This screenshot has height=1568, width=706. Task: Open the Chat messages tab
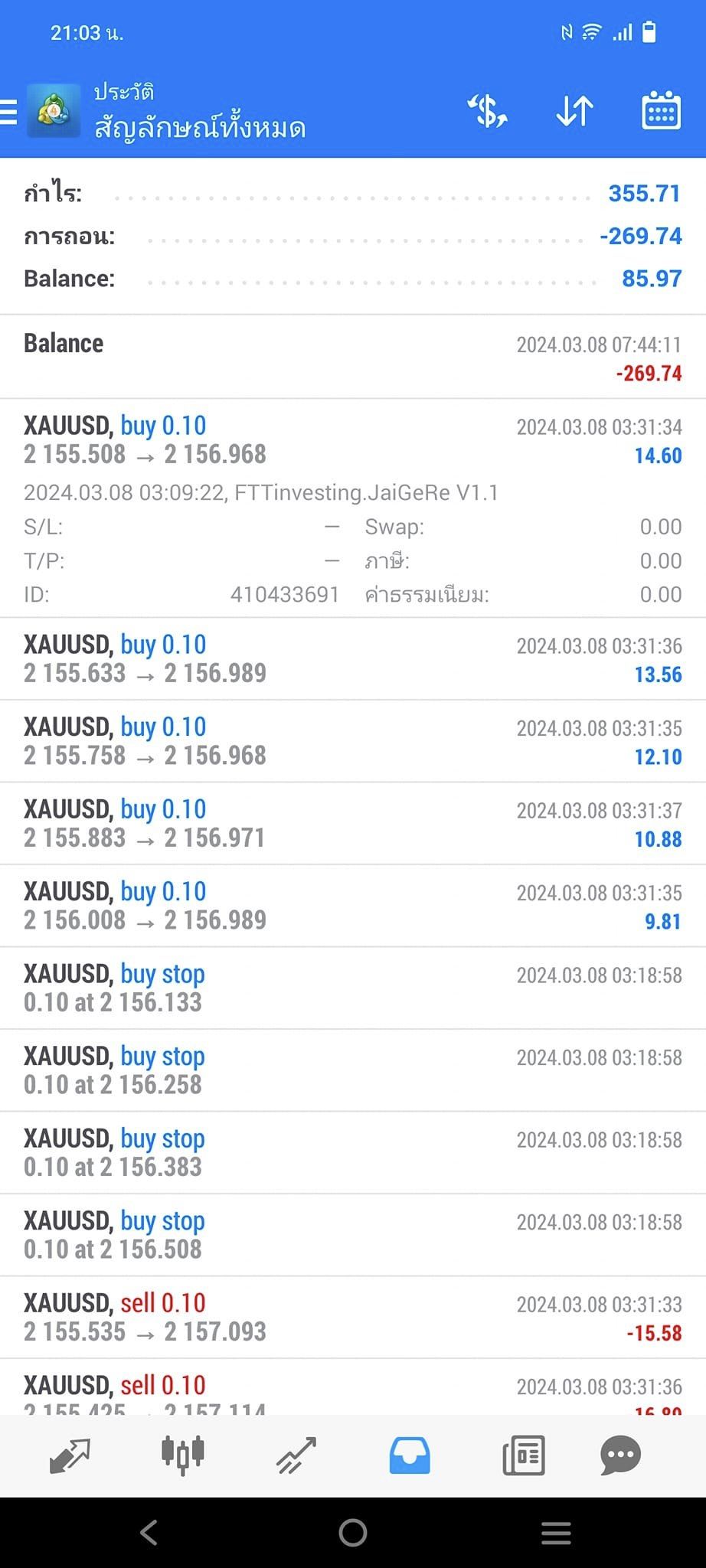point(620,1455)
